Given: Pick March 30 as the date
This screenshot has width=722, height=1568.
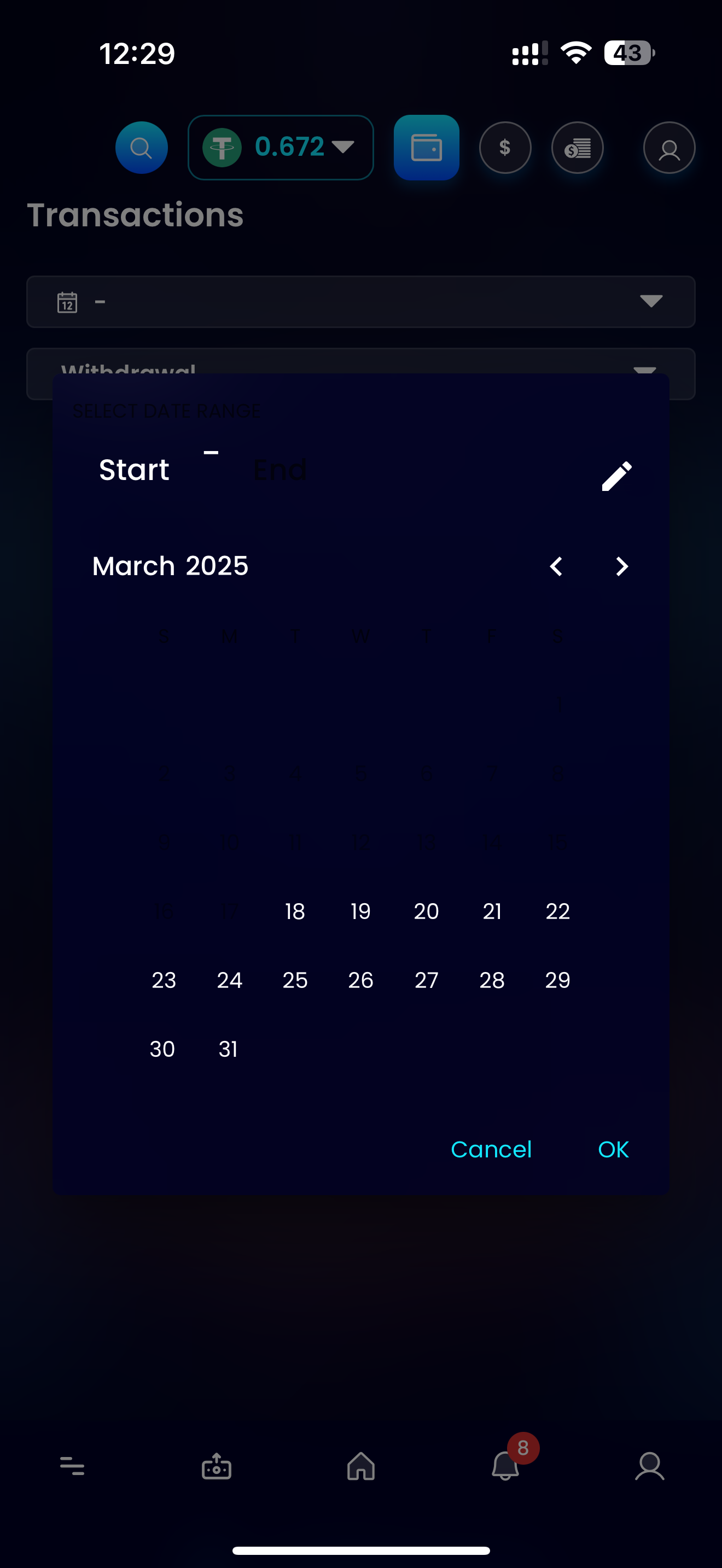Looking at the screenshot, I should 162,1049.
